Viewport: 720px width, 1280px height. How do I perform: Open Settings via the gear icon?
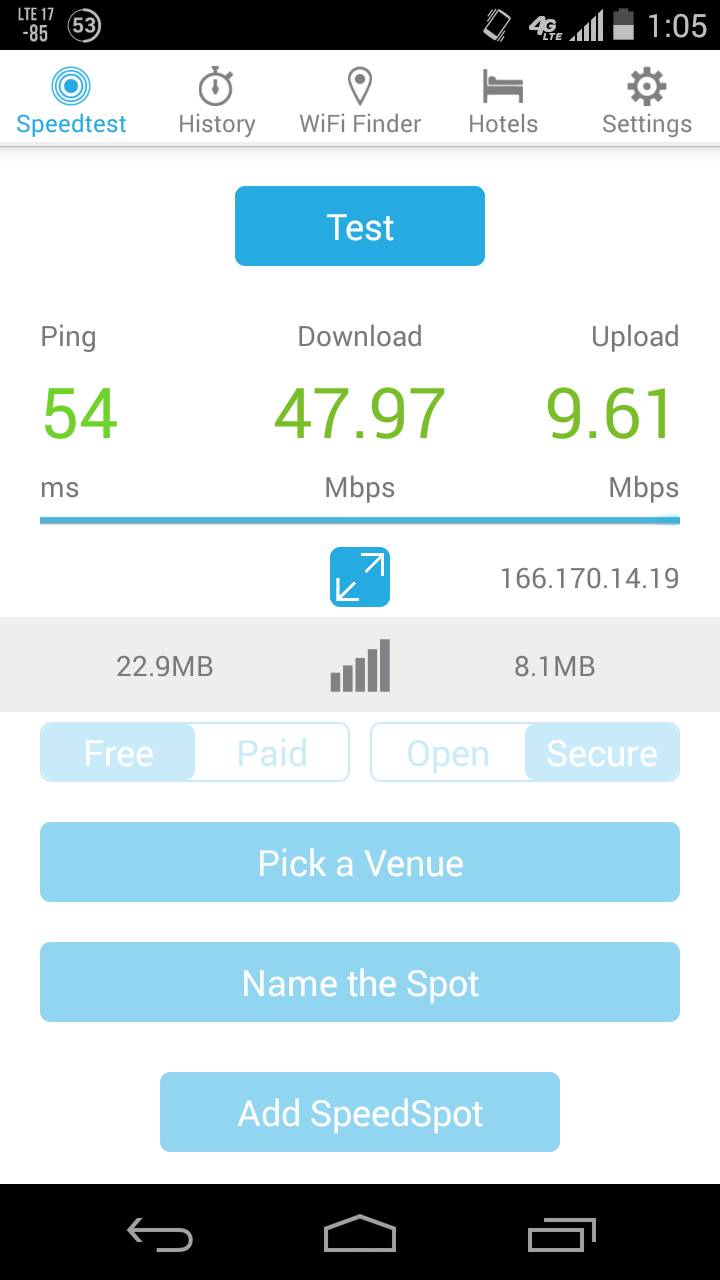(x=646, y=88)
